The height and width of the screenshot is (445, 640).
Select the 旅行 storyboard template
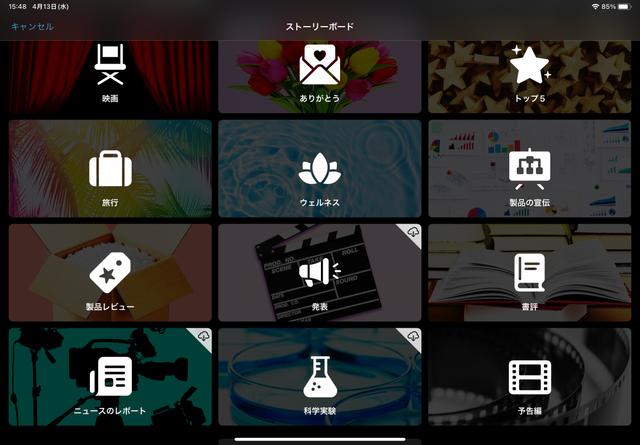click(110, 170)
